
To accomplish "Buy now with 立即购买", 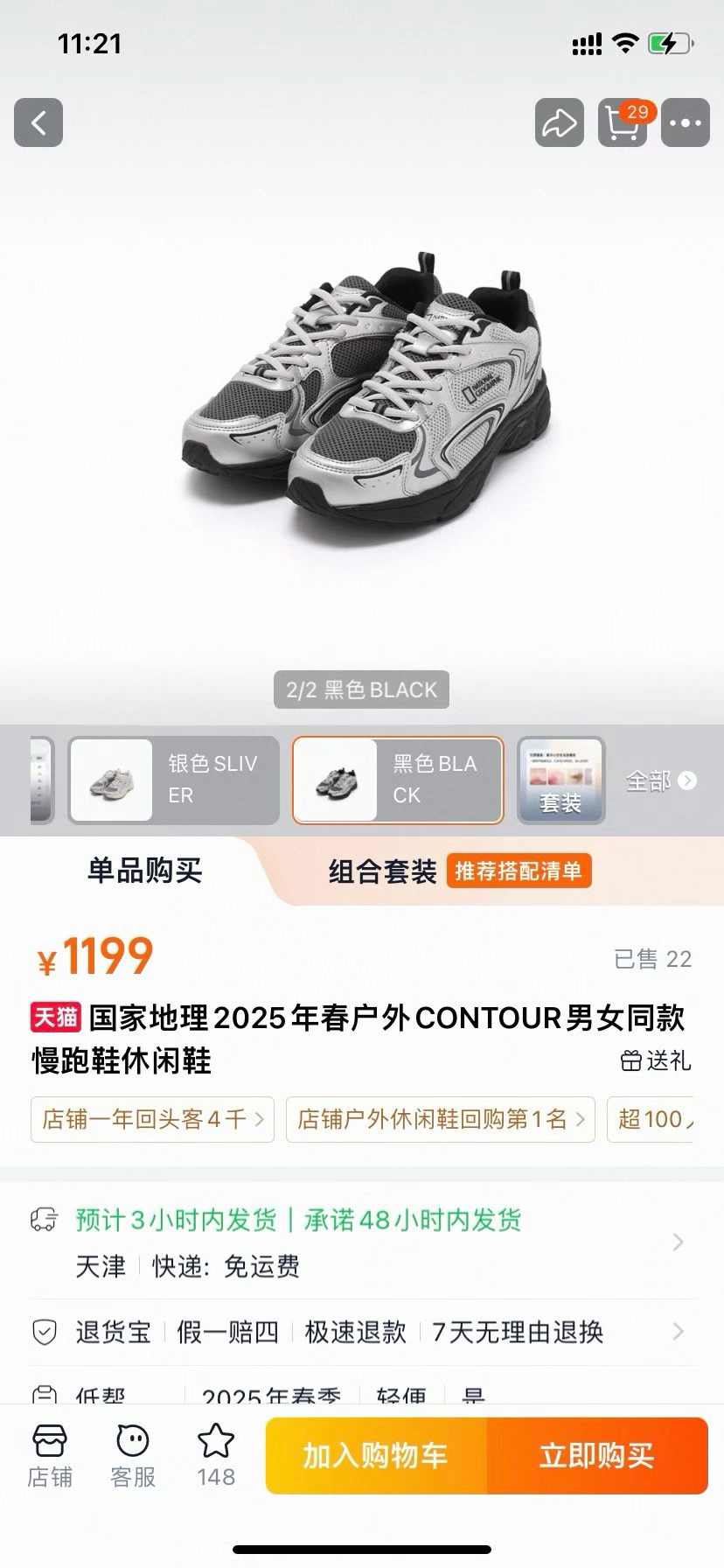I will tap(597, 1456).
